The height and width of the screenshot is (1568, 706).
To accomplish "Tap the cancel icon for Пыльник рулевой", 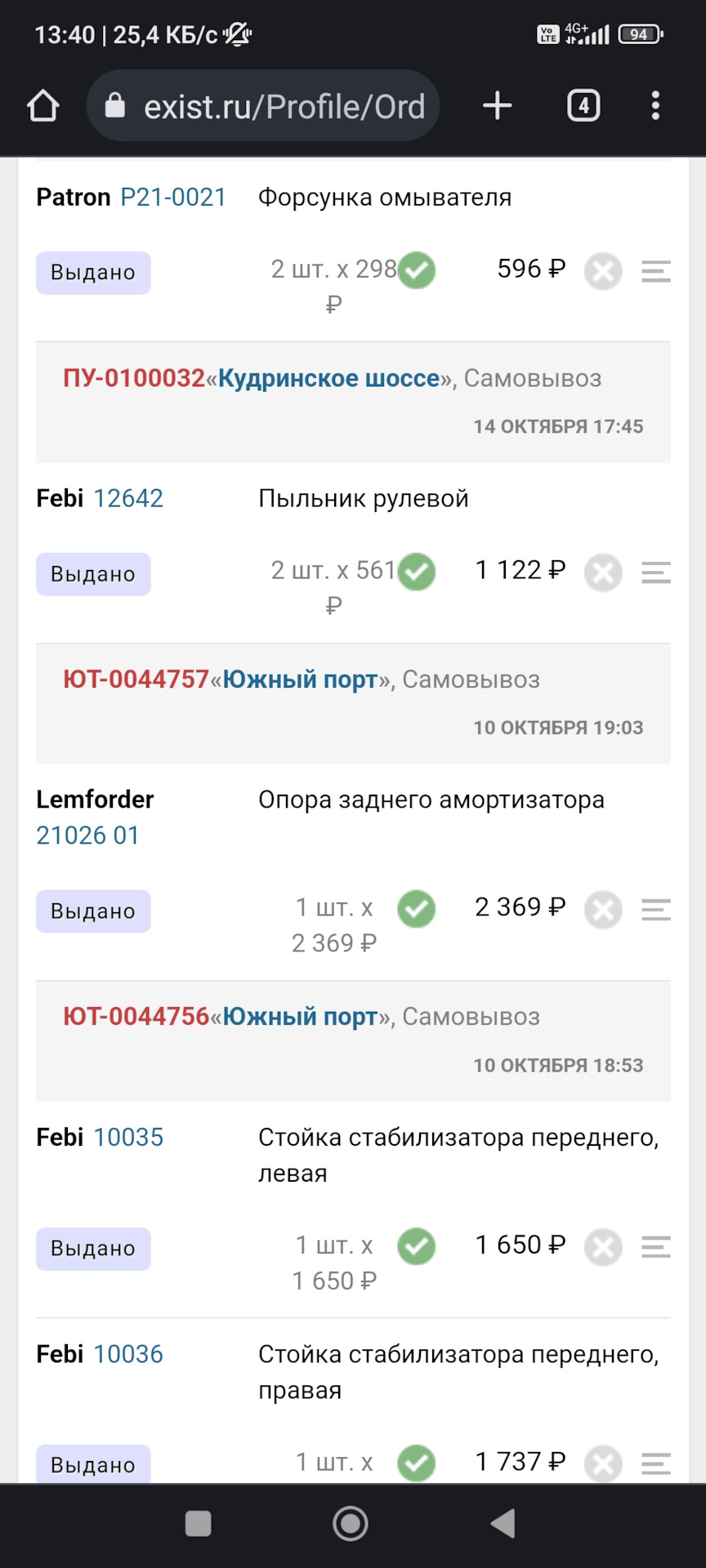I will [603, 572].
